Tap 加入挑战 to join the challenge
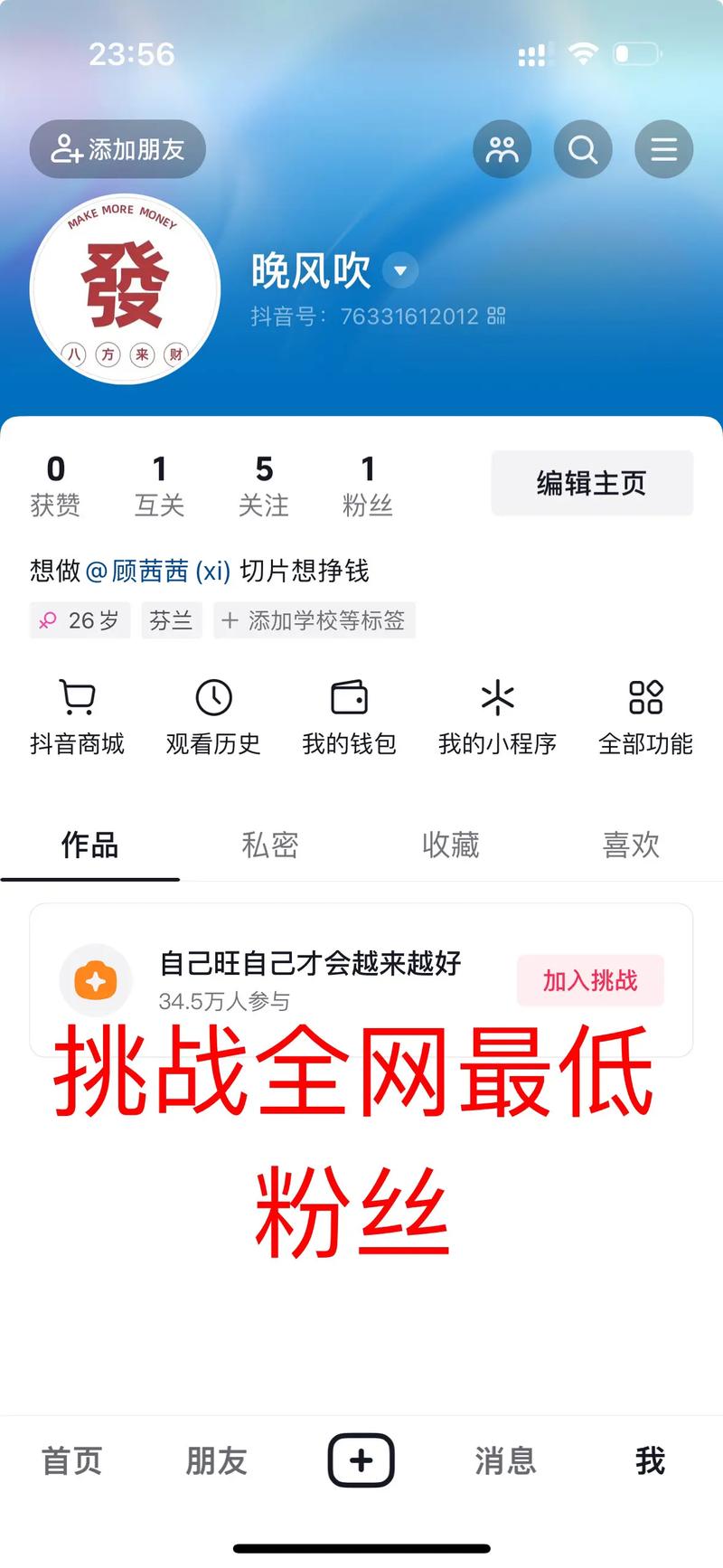Screen dimensions: 723x1568 point(590,980)
